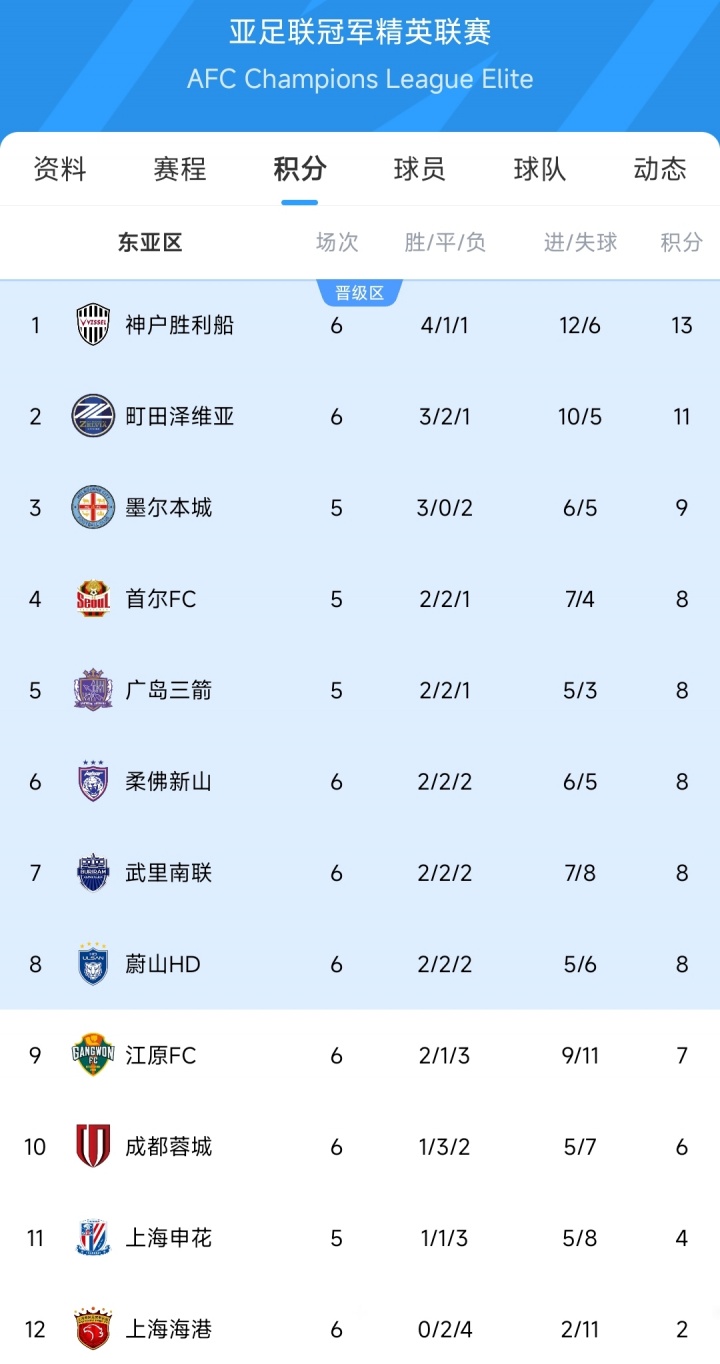Click the Melbourne City (墨尔本城) badge
This screenshot has height=1364, width=720.
(93, 507)
